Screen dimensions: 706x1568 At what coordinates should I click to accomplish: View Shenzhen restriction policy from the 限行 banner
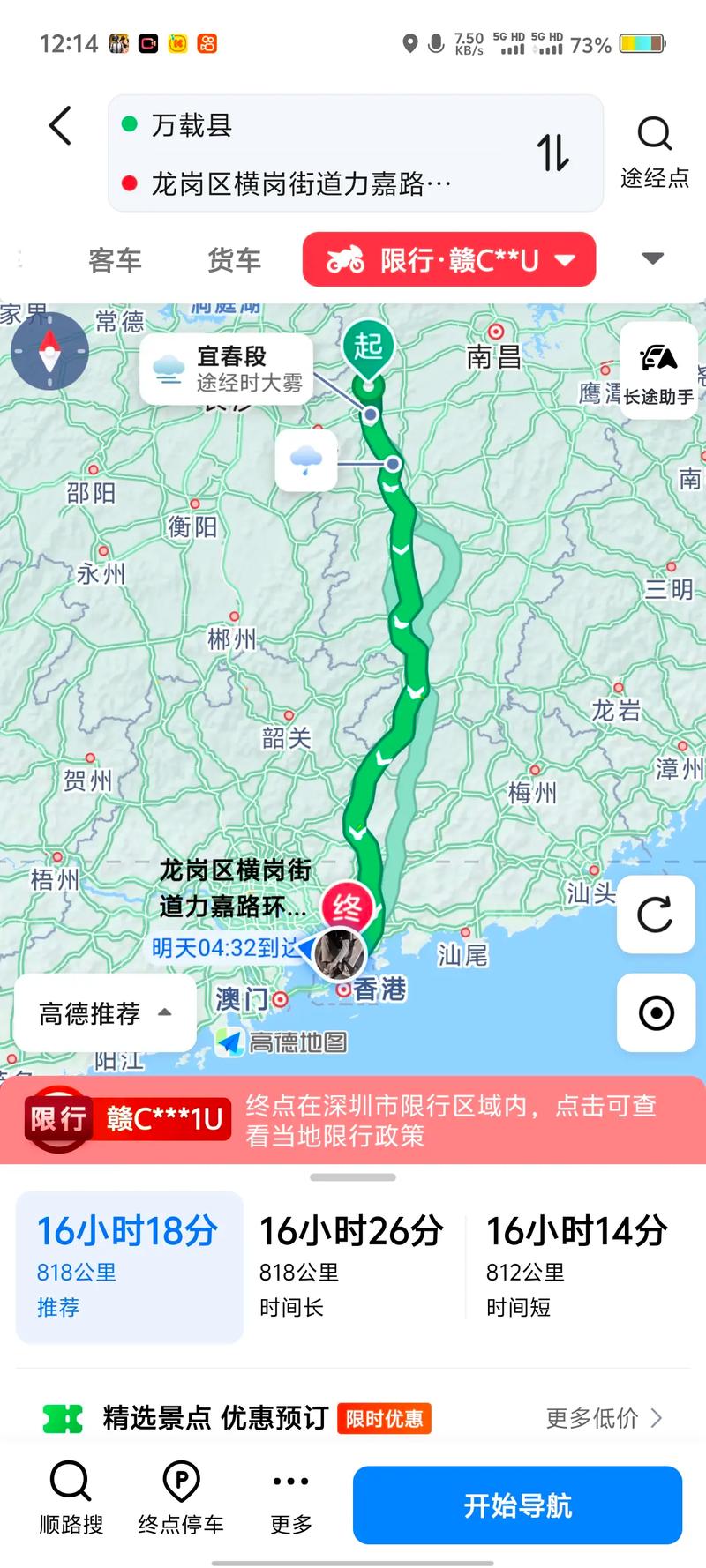point(353,1117)
